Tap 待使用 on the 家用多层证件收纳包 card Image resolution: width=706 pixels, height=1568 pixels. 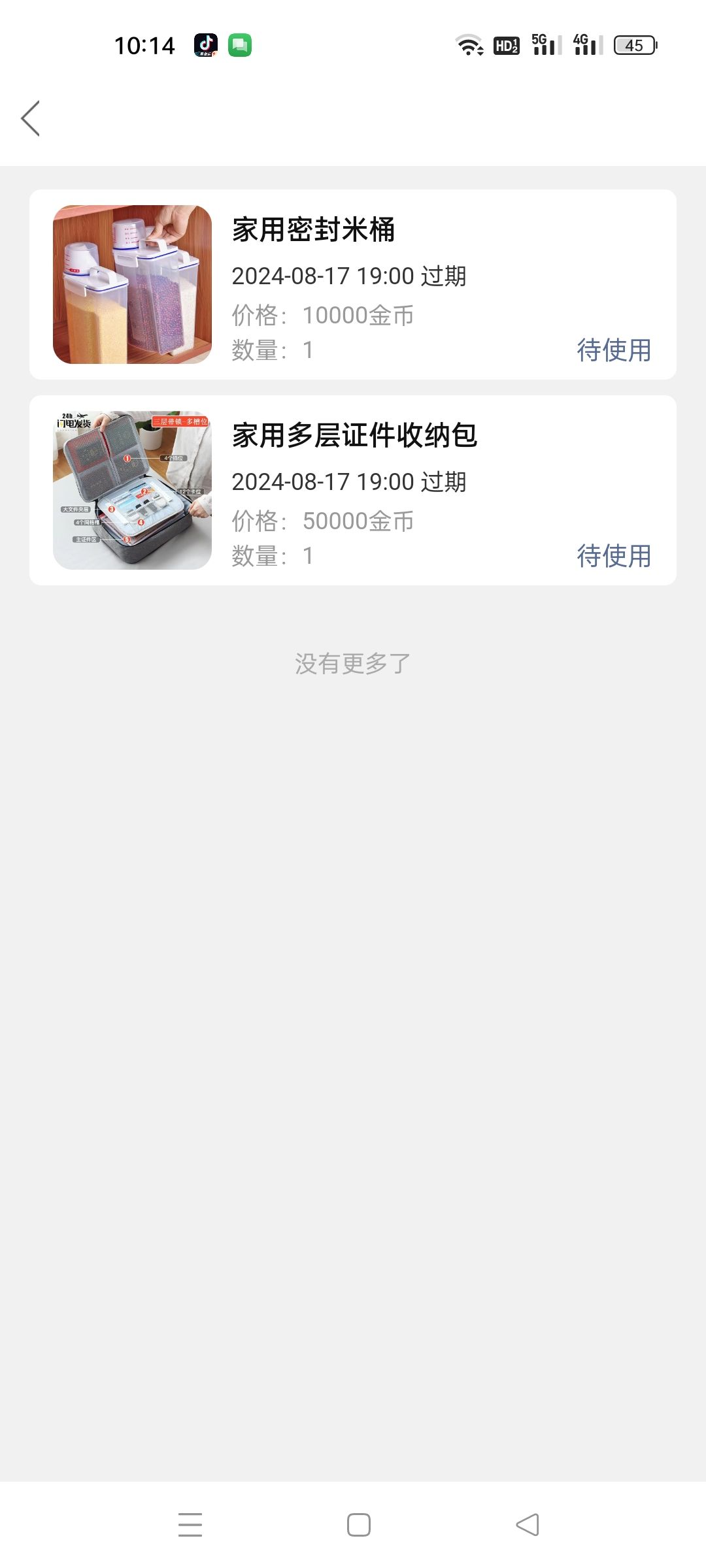[614, 556]
